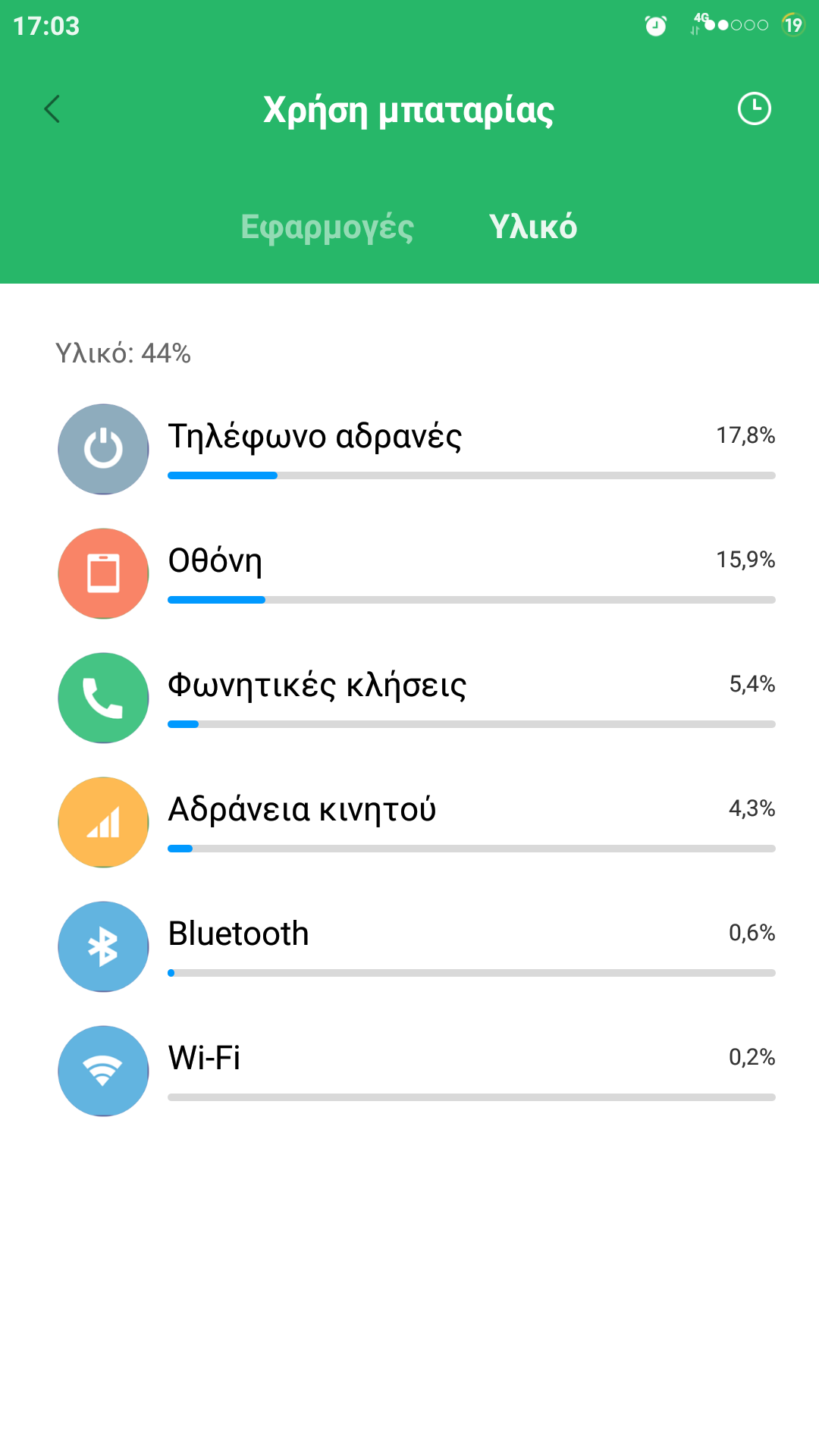819x1456 pixels.
Task: Go back from battery usage screen
Action: (52, 109)
